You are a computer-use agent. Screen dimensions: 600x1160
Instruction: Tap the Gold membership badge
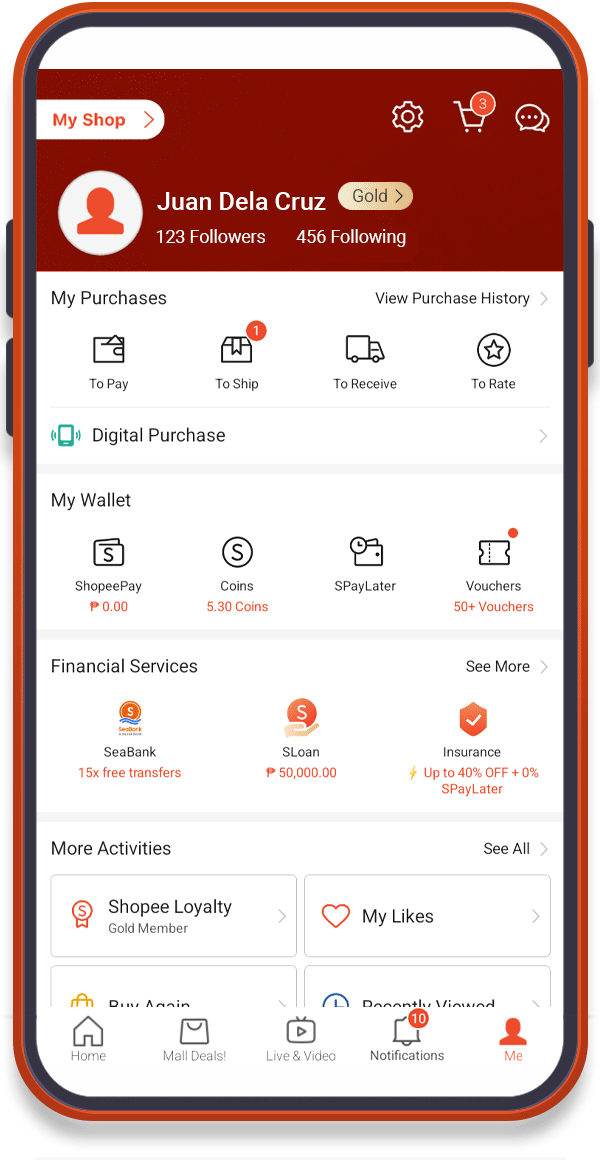click(x=375, y=196)
